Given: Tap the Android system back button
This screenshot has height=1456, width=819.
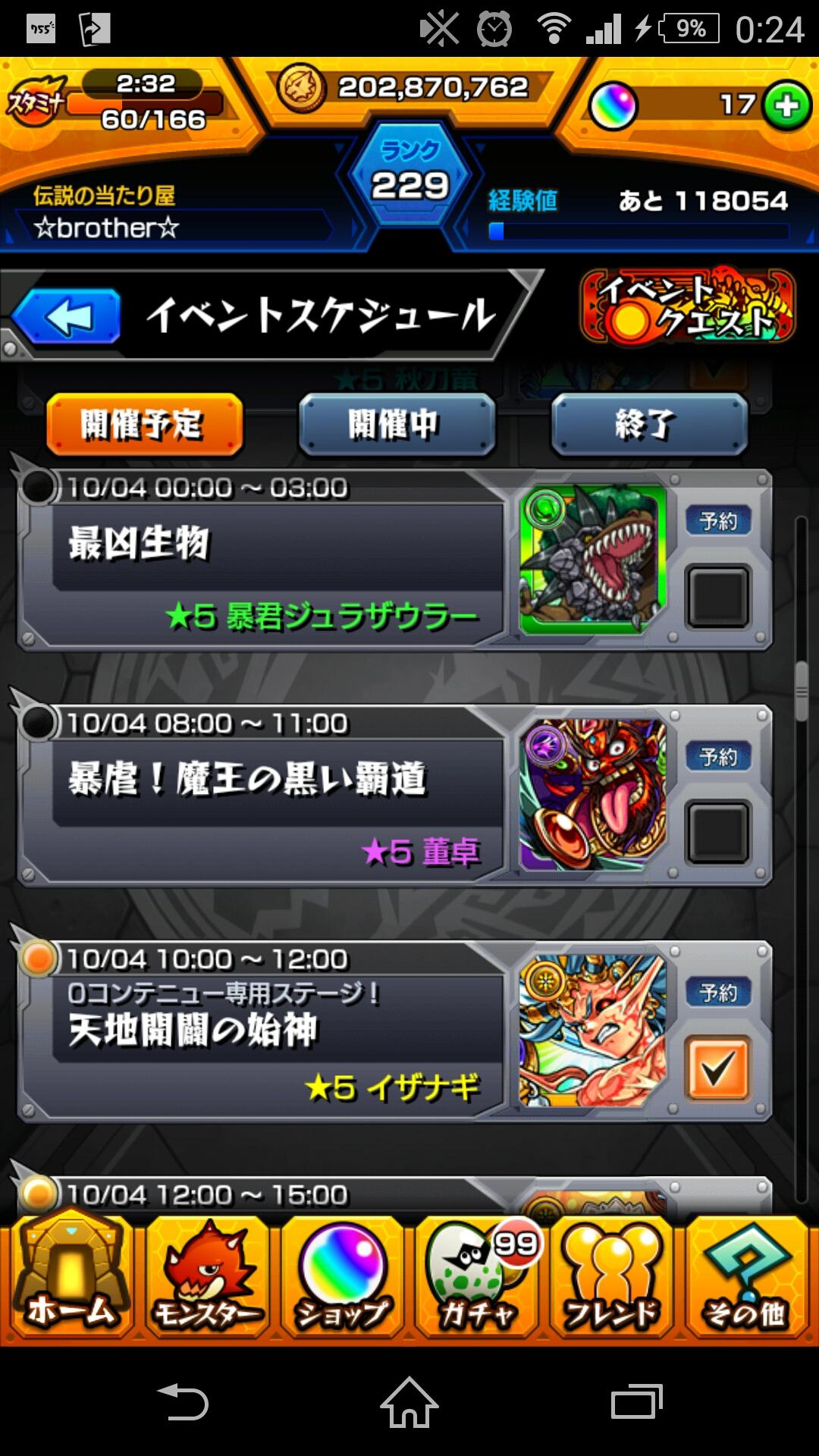Looking at the screenshot, I should 183,1401.
